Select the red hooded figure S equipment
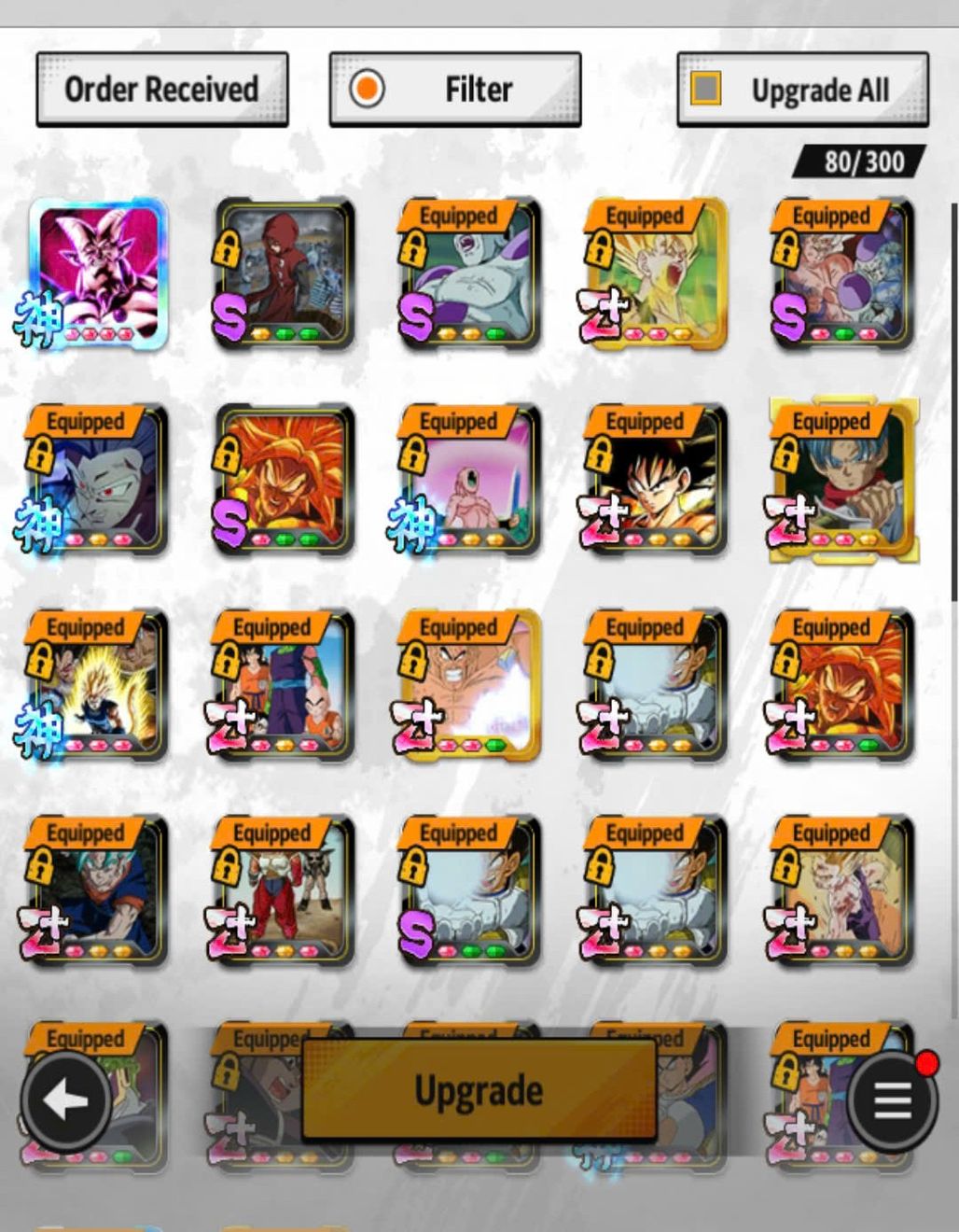 pyautogui.click(x=285, y=273)
